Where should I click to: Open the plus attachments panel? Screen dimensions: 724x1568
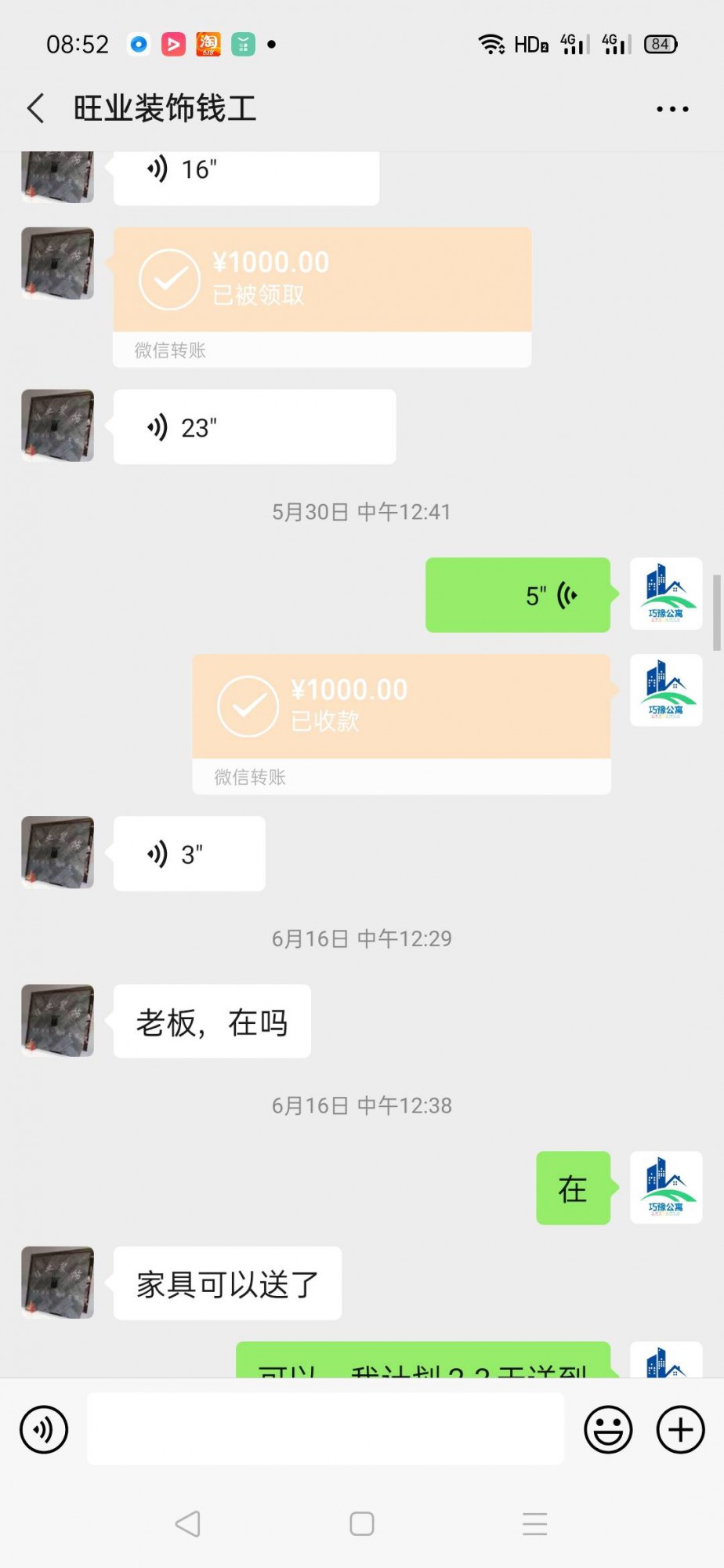tap(680, 1429)
